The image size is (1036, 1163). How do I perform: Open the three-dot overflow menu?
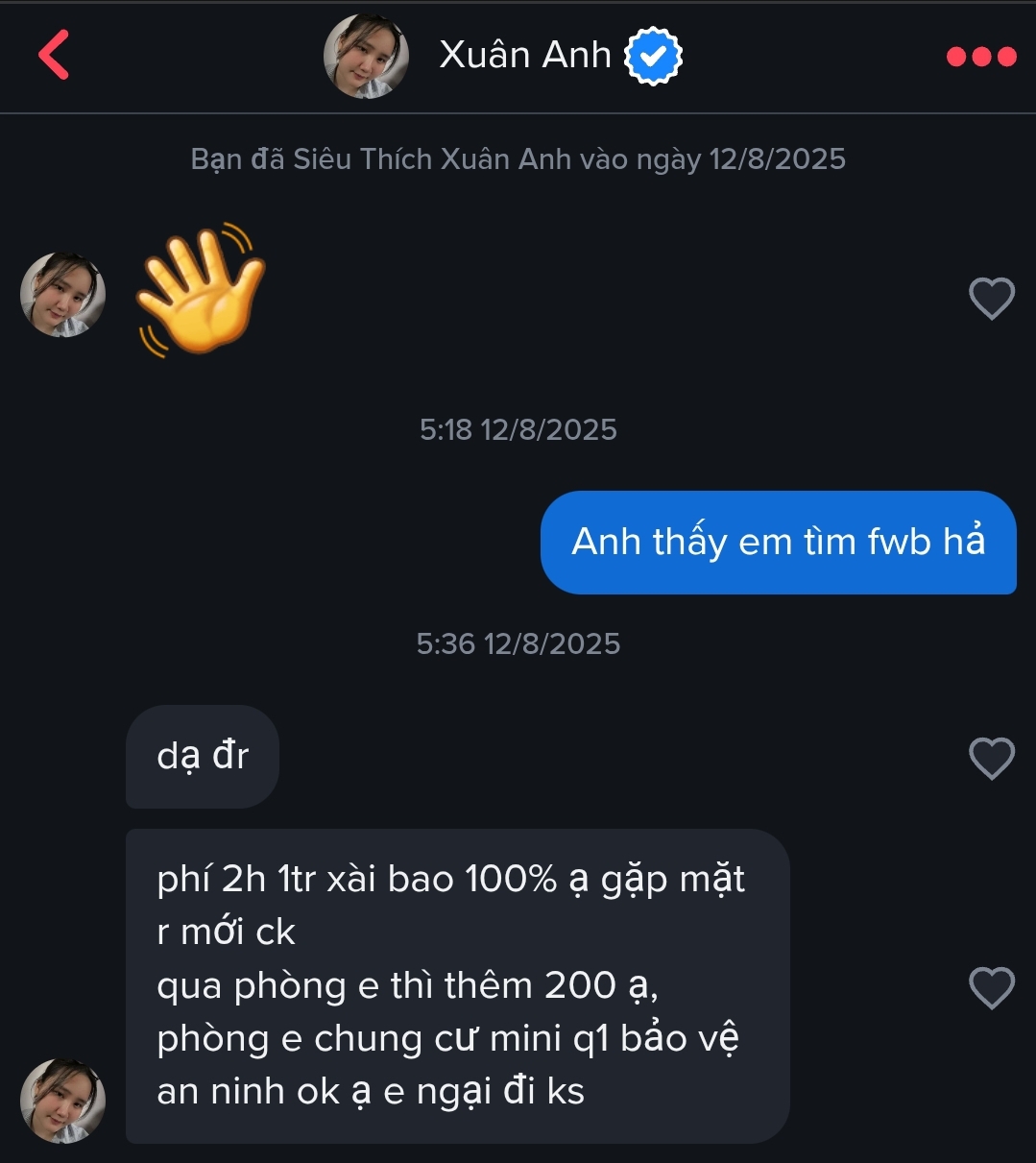click(x=980, y=57)
